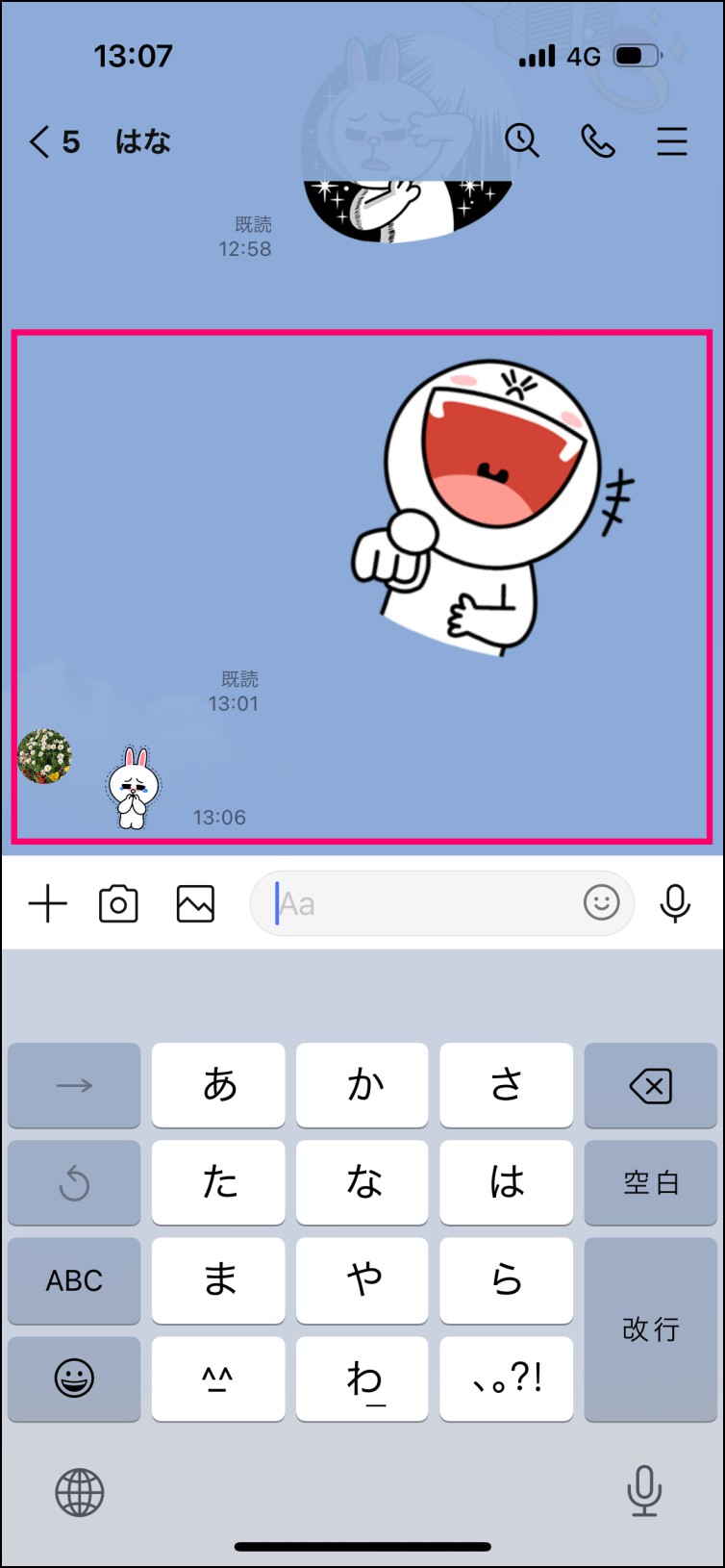Screen dimensions: 725x1568
Task: Switch the keyboard to ABC
Action: [x=74, y=1280]
